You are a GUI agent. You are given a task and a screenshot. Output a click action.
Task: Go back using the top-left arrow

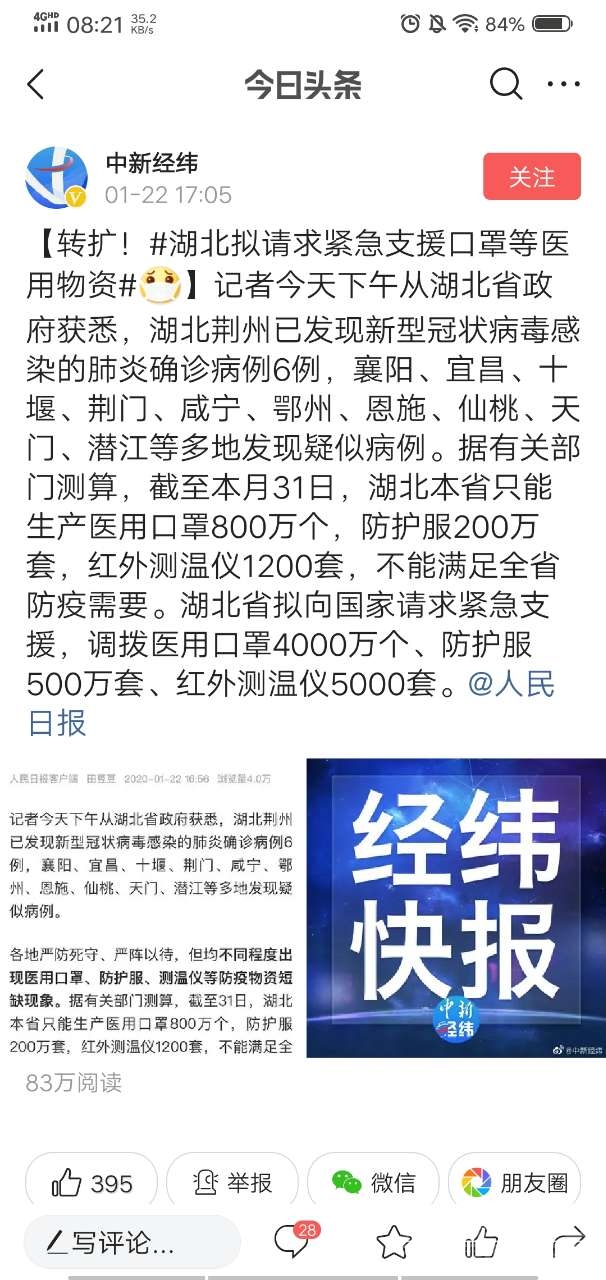pos(36,85)
